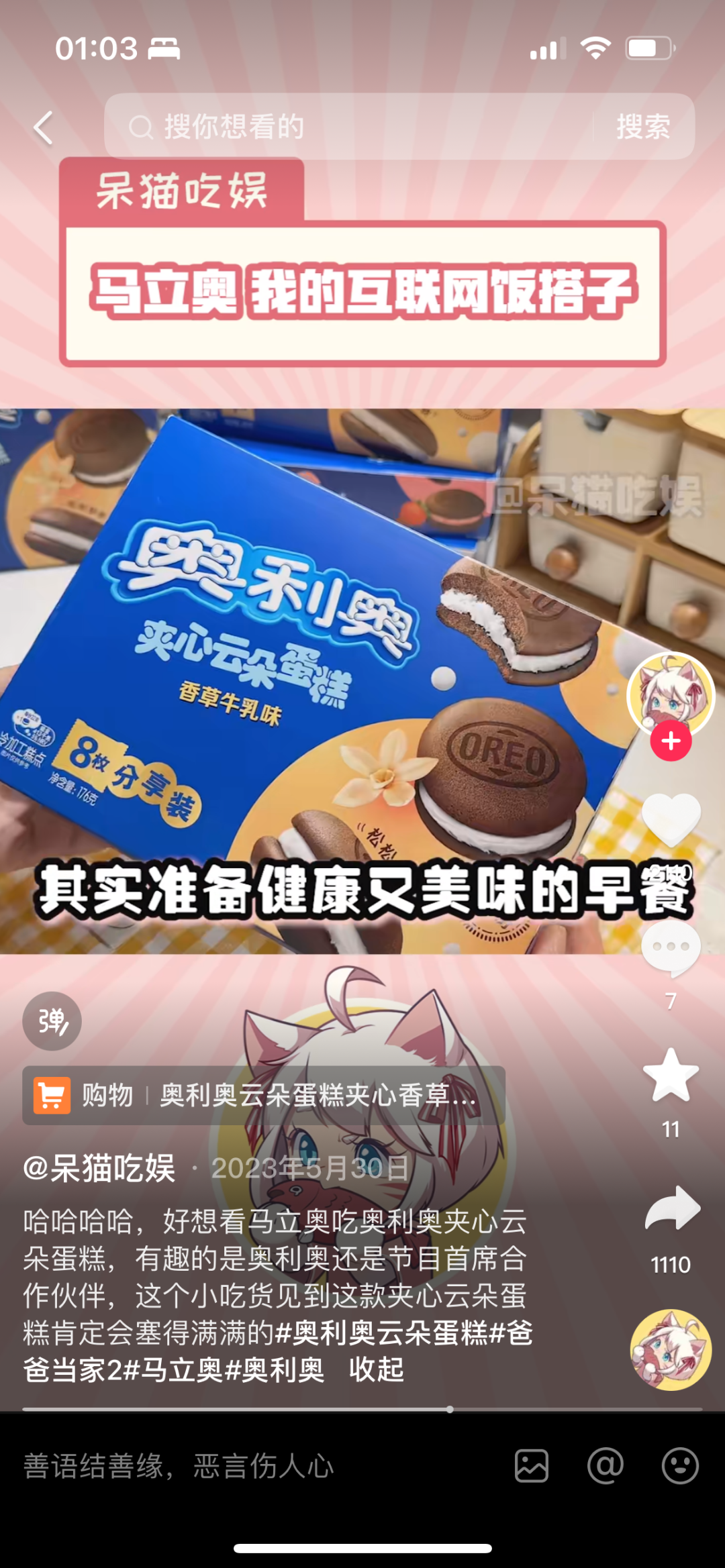The width and height of the screenshot is (725, 1568).
Task: Mention a user with the @ icon
Action: click(606, 1465)
